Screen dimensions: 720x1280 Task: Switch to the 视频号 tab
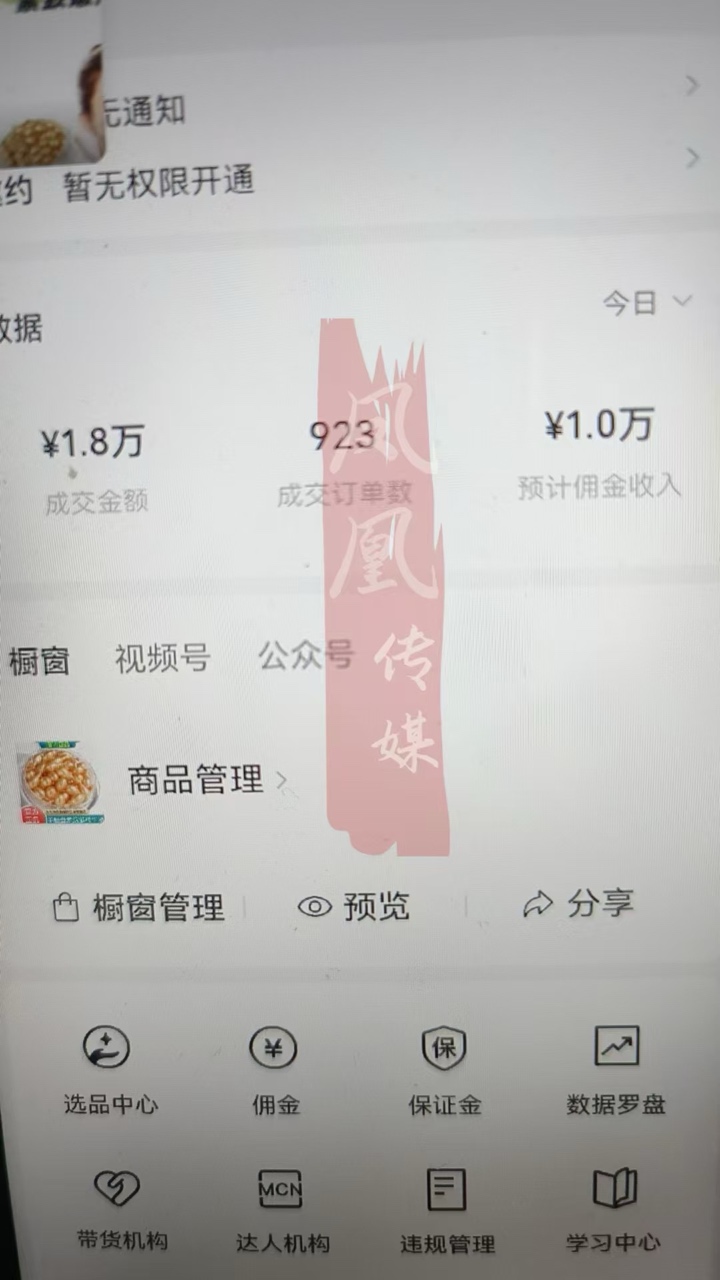click(162, 659)
